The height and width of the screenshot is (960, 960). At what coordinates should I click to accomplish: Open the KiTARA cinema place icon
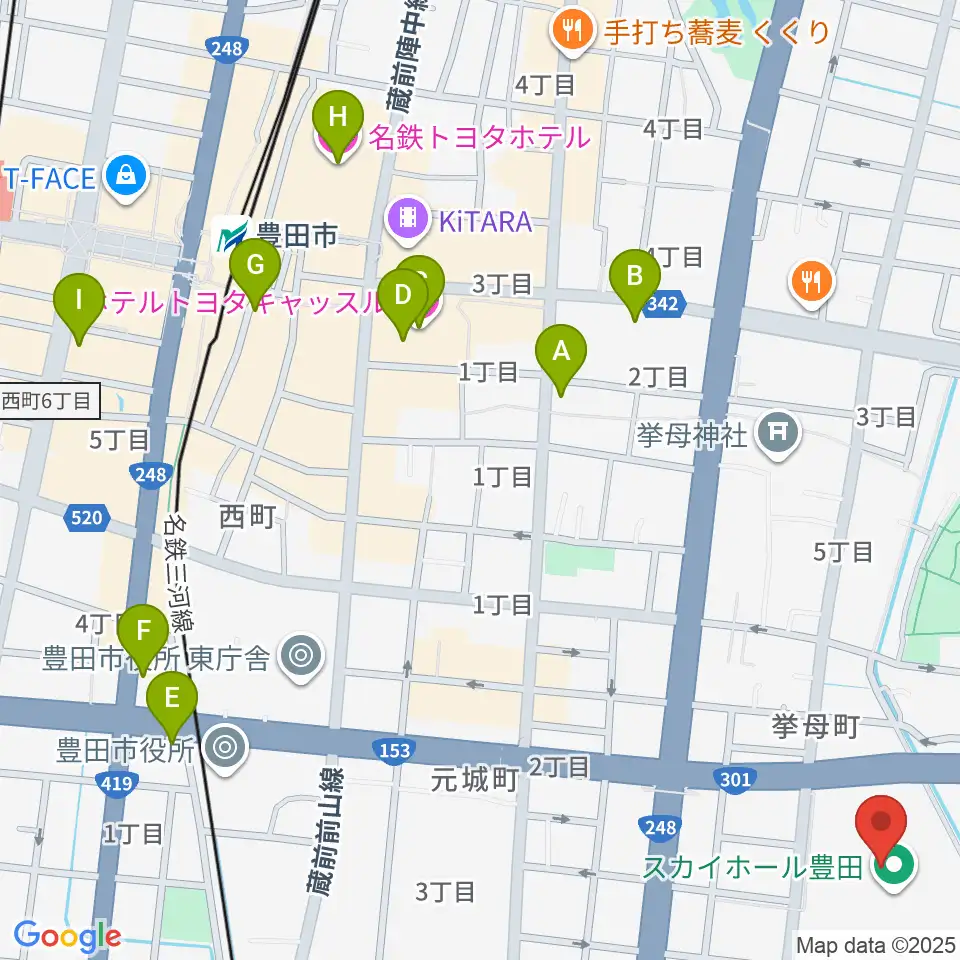[x=408, y=220]
